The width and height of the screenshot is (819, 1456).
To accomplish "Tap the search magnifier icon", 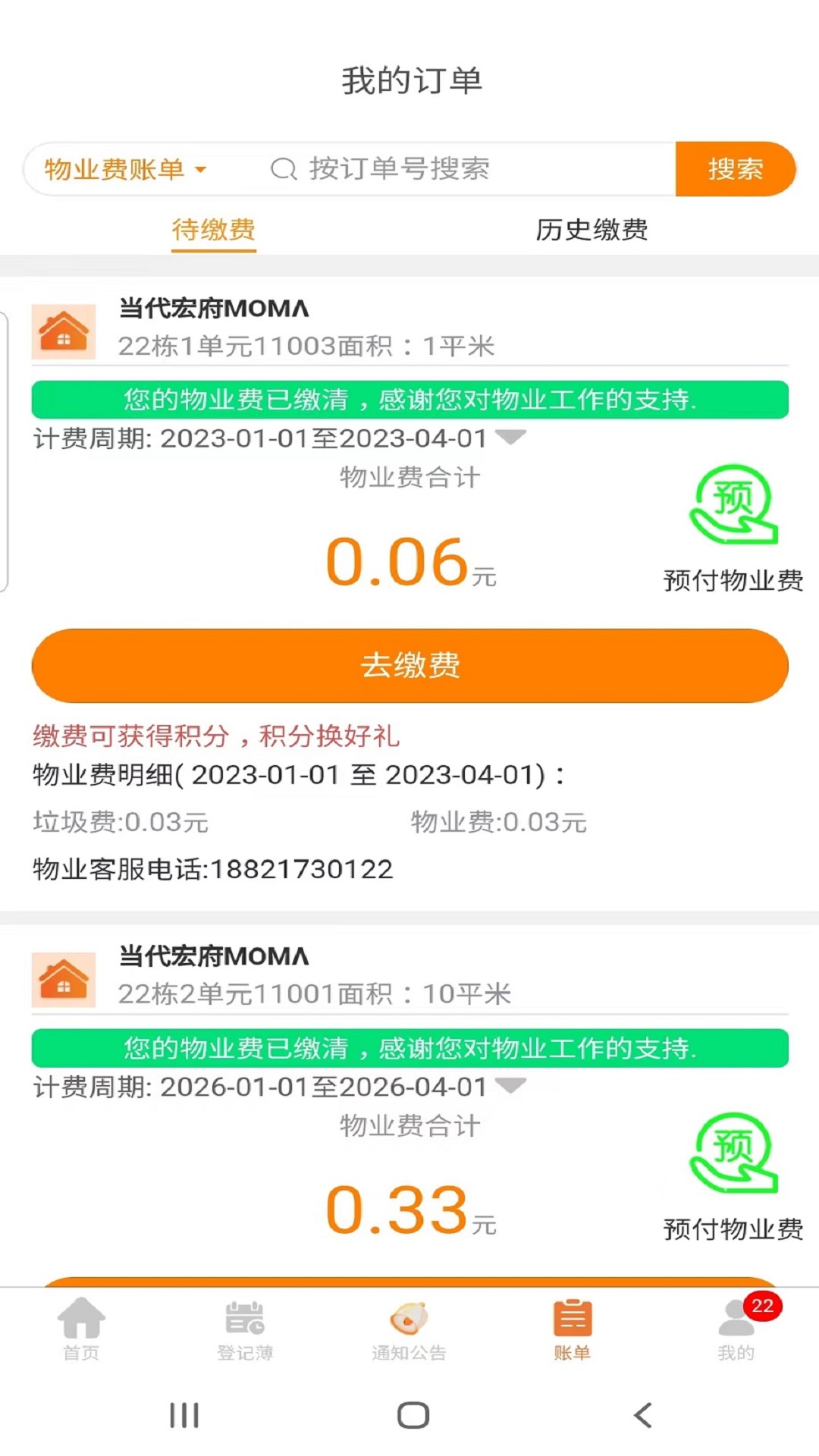I will (283, 168).
